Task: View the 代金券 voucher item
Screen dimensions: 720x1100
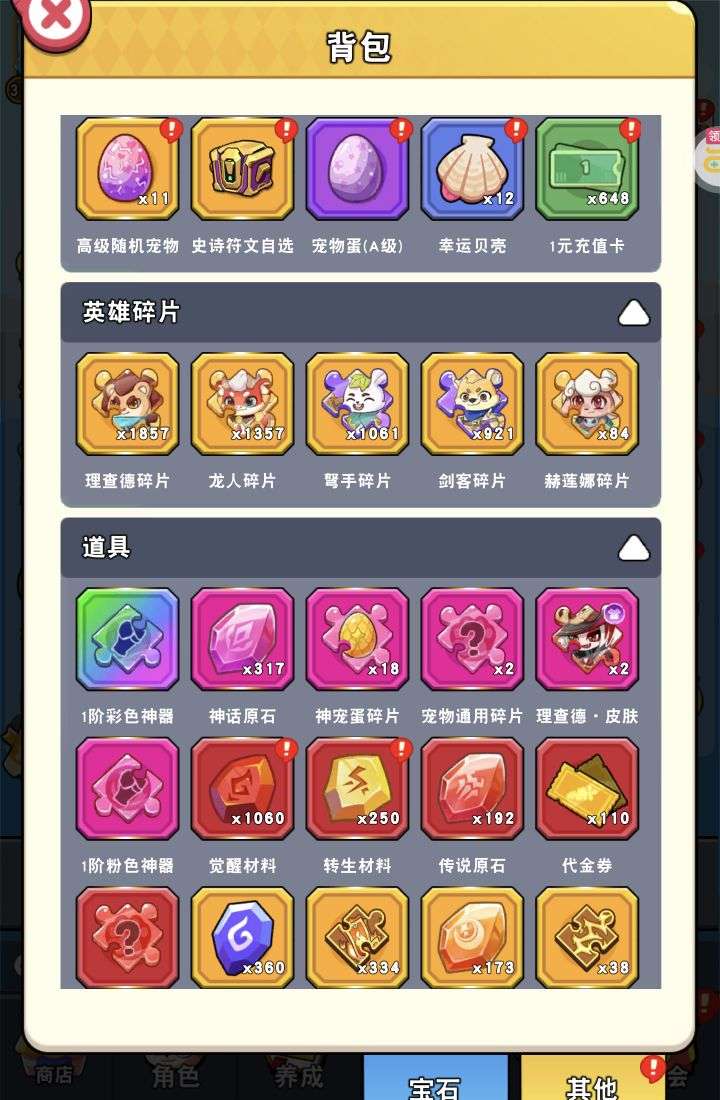Action: coord(587,789)
